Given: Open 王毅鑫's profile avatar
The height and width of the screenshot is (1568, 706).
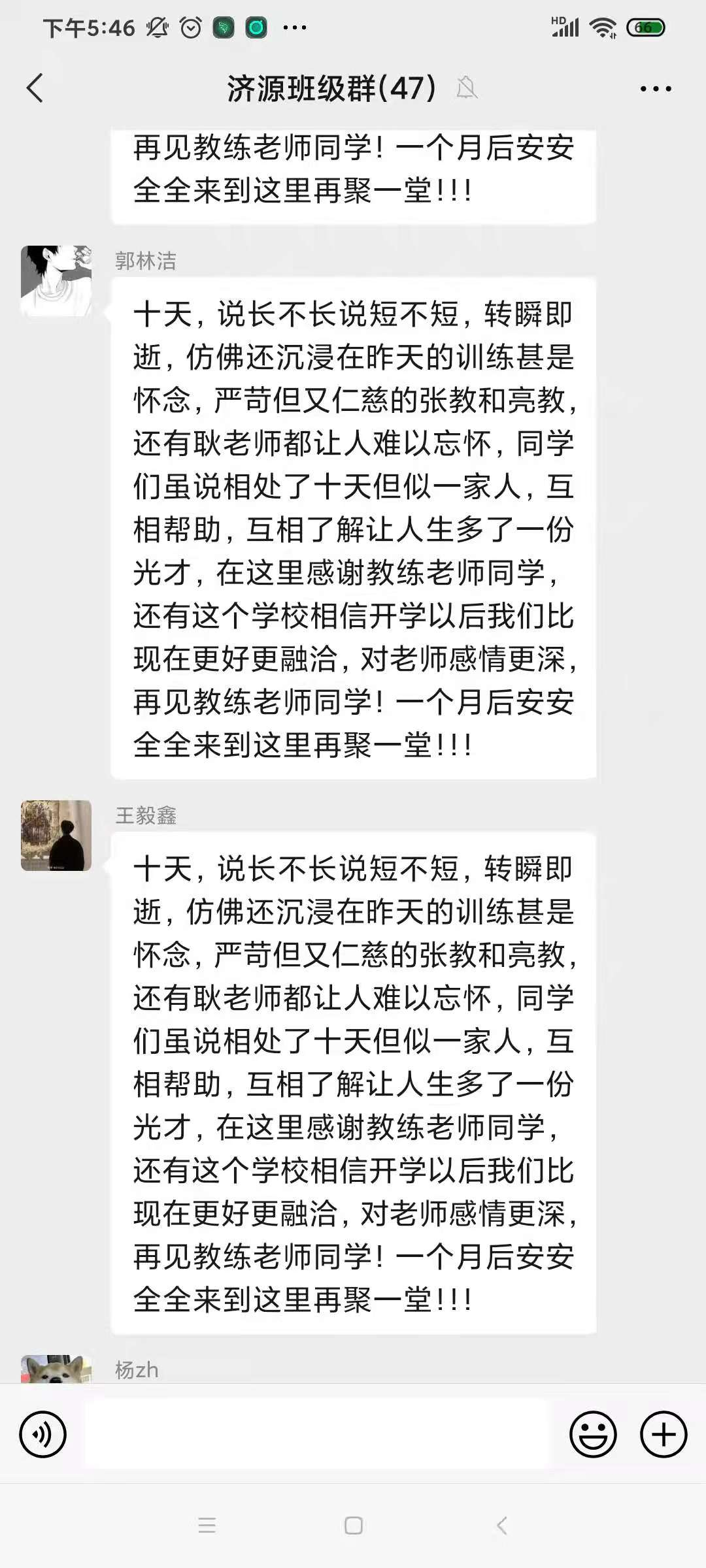Looking at the screenshot, I should click(x=56, y=836).
